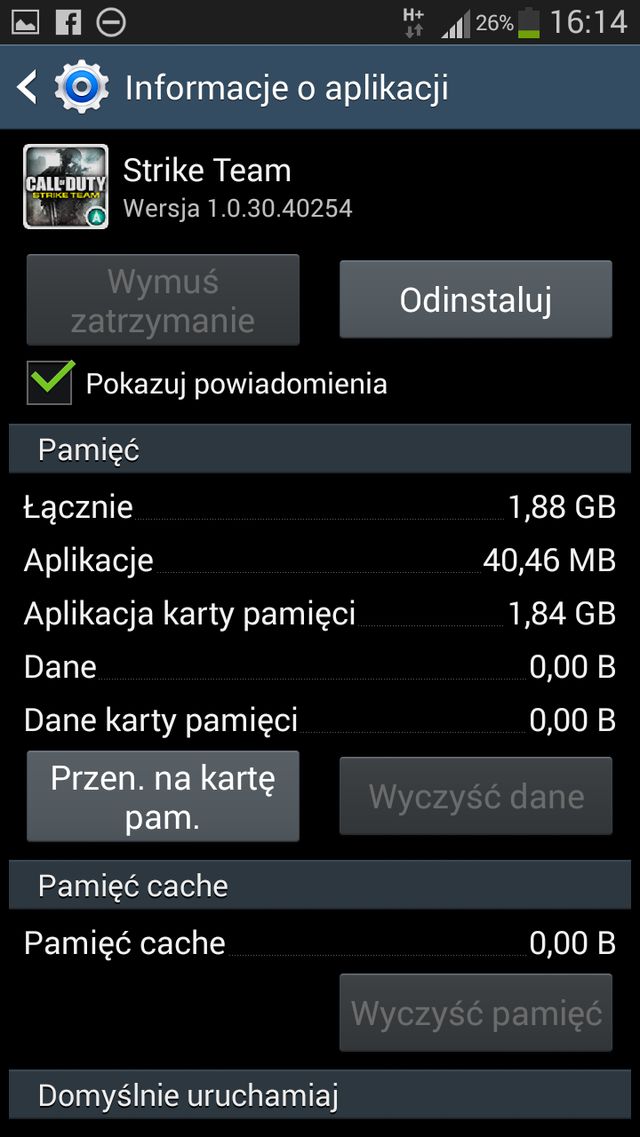Tap the Wymuś zatrzymanie button

[x=163, y=299]
